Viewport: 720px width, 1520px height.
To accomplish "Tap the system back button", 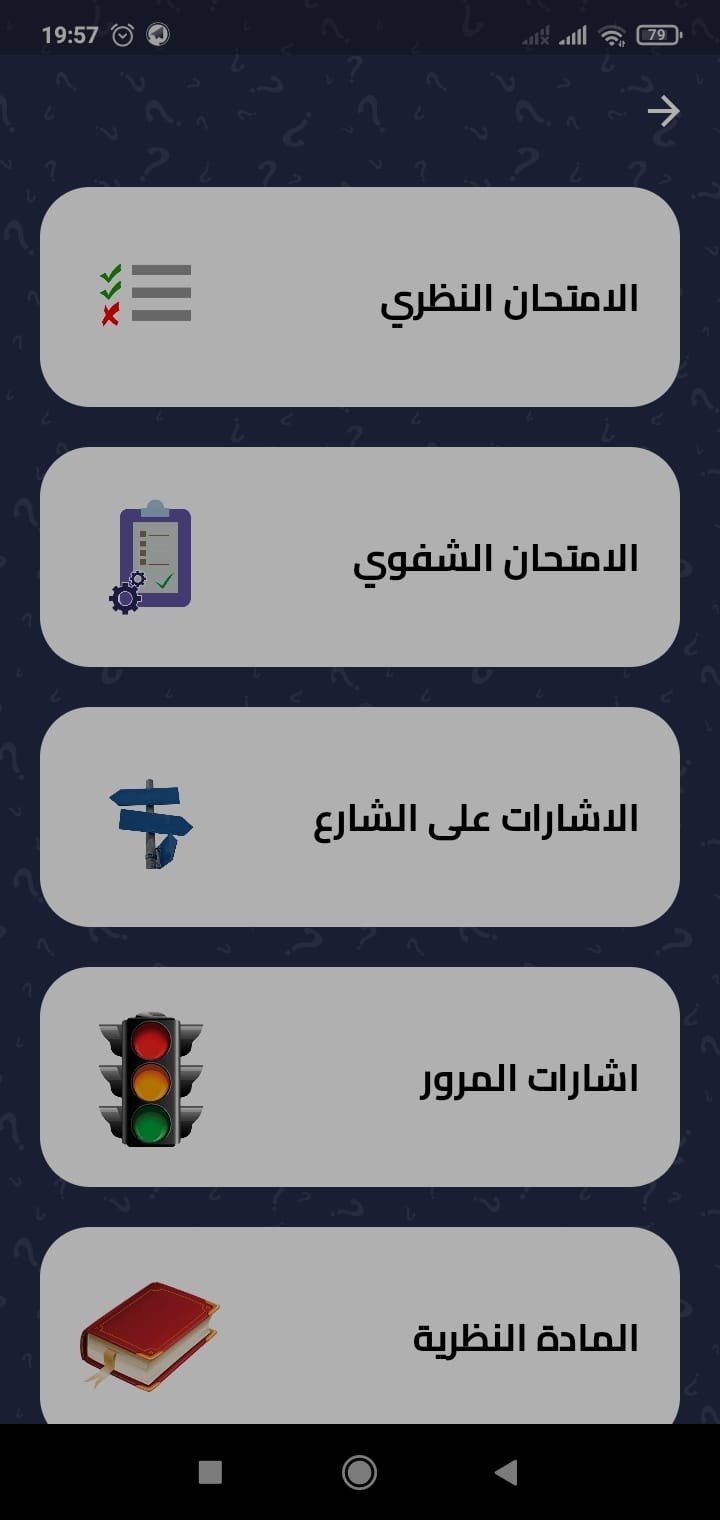I will [507, 1472].
